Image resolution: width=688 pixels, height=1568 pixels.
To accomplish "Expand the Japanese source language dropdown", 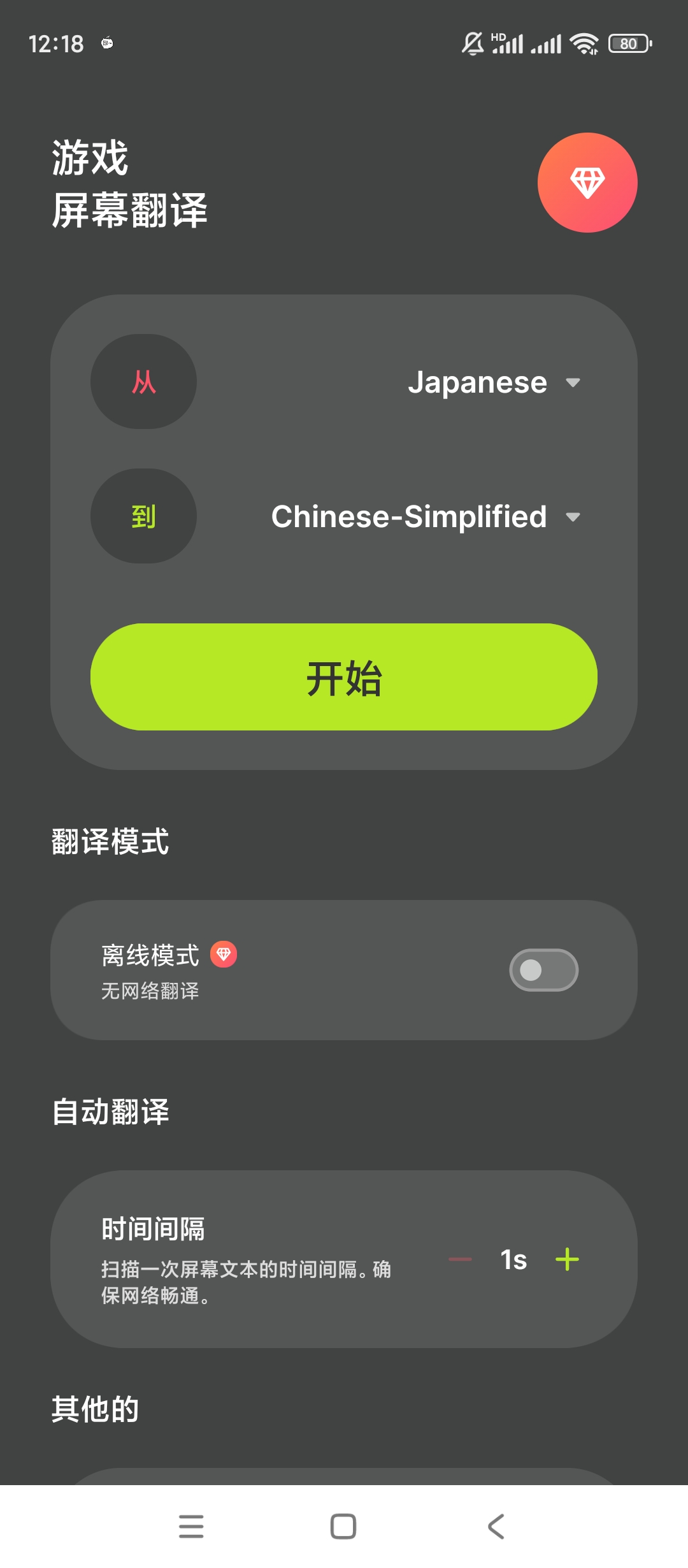I will (x=494, y=382).
